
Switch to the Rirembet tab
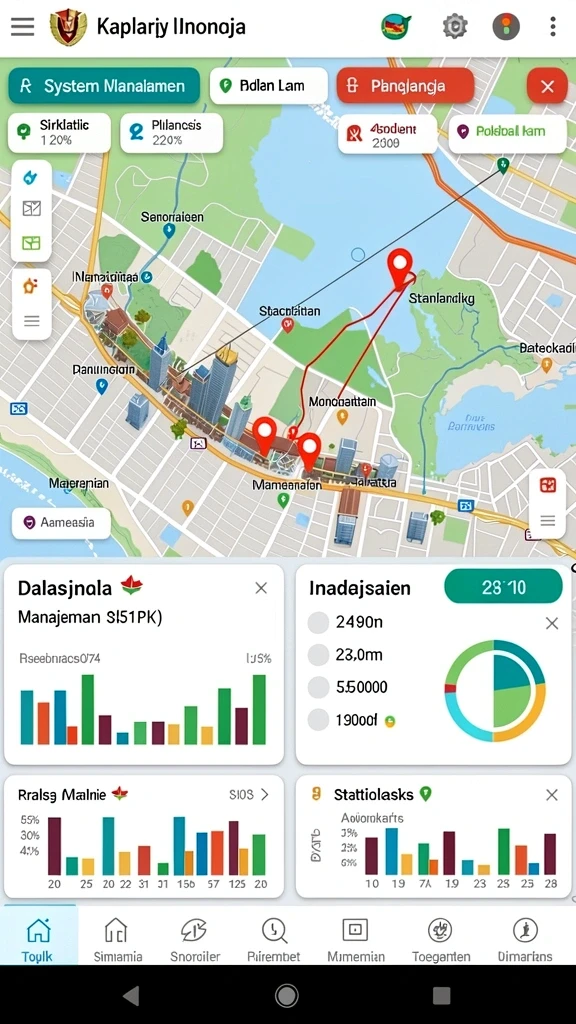pyautogui.click(x=274, y=939)
